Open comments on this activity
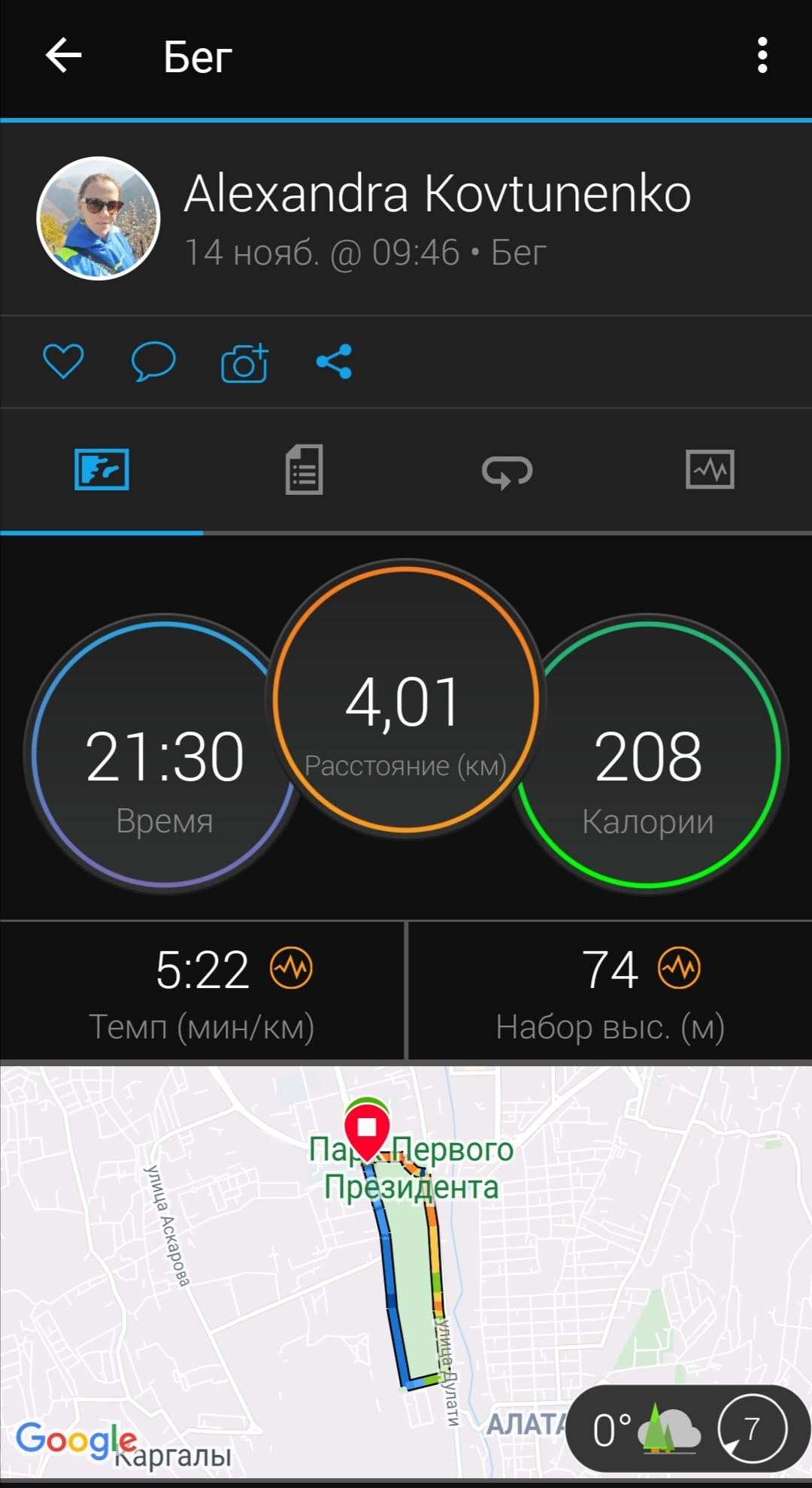812x1488 pixels. coord(153,362)
